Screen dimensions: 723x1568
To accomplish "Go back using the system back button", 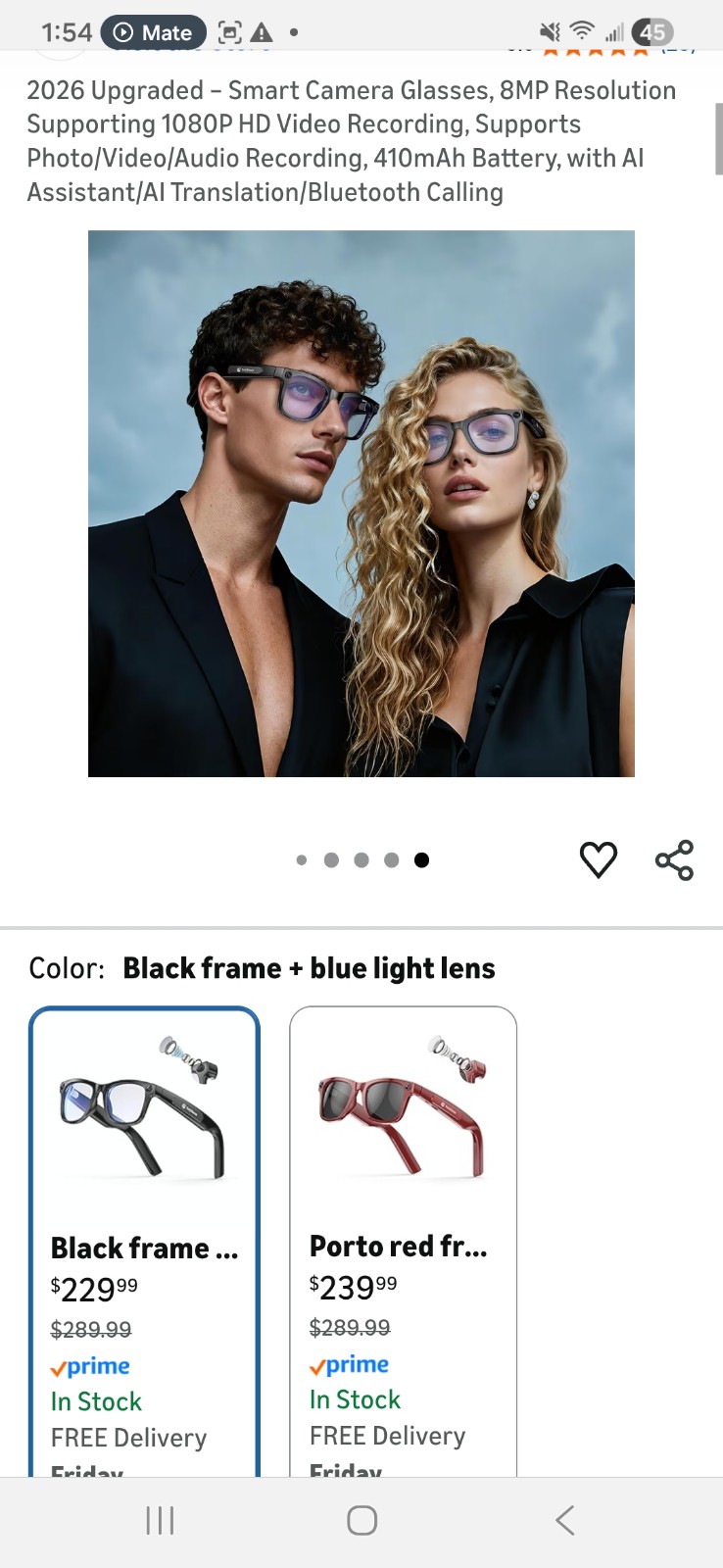I will (564, 1520).
